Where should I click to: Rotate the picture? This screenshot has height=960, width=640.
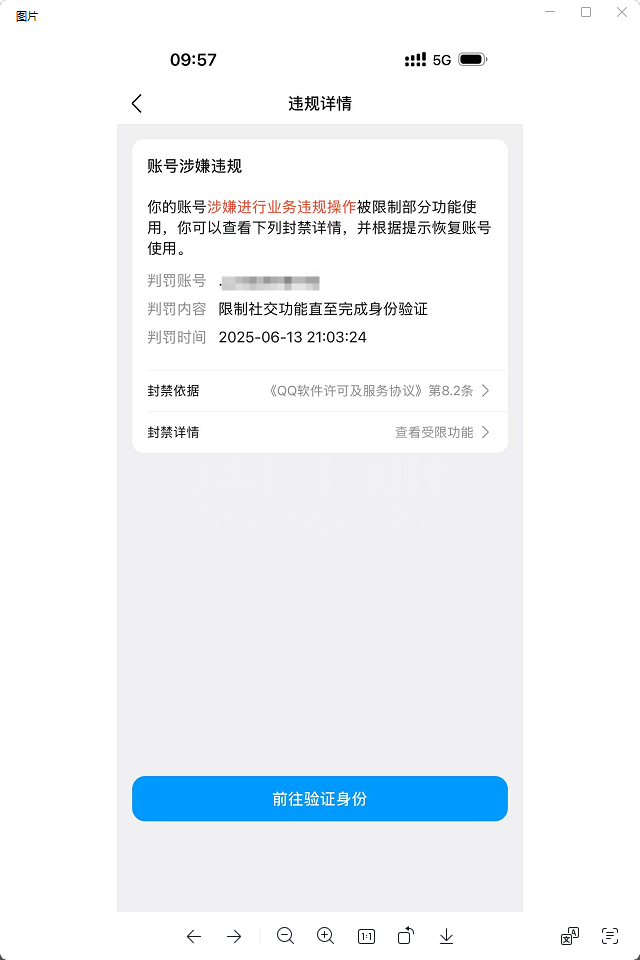coord(406,936)
